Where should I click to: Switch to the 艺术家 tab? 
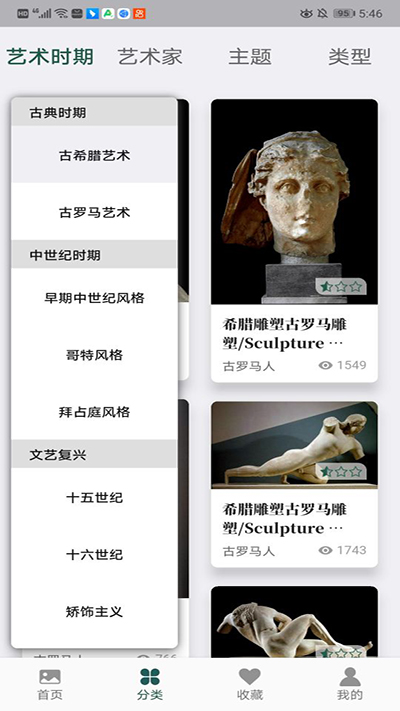coord(150,57)
